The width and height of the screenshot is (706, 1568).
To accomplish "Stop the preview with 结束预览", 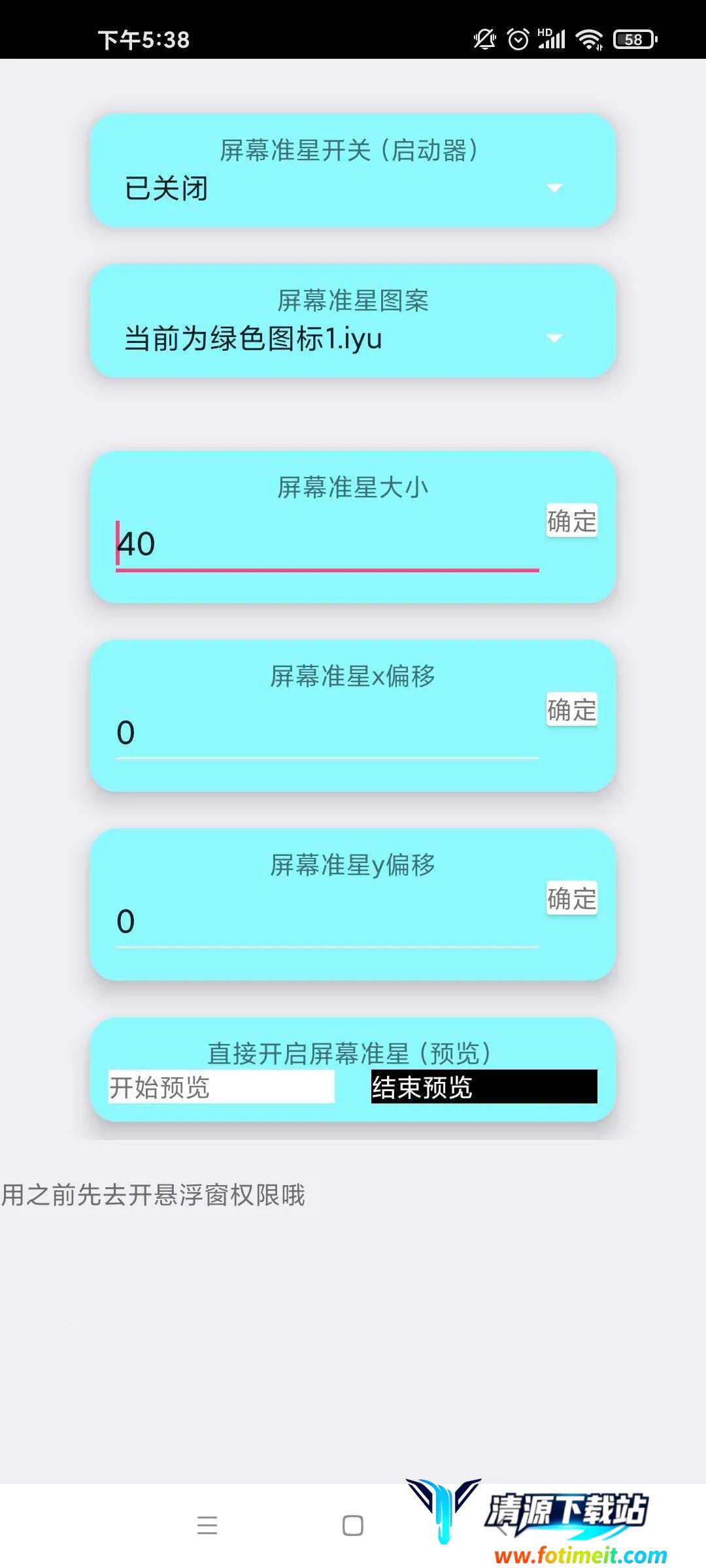I will coord(484,1087).
